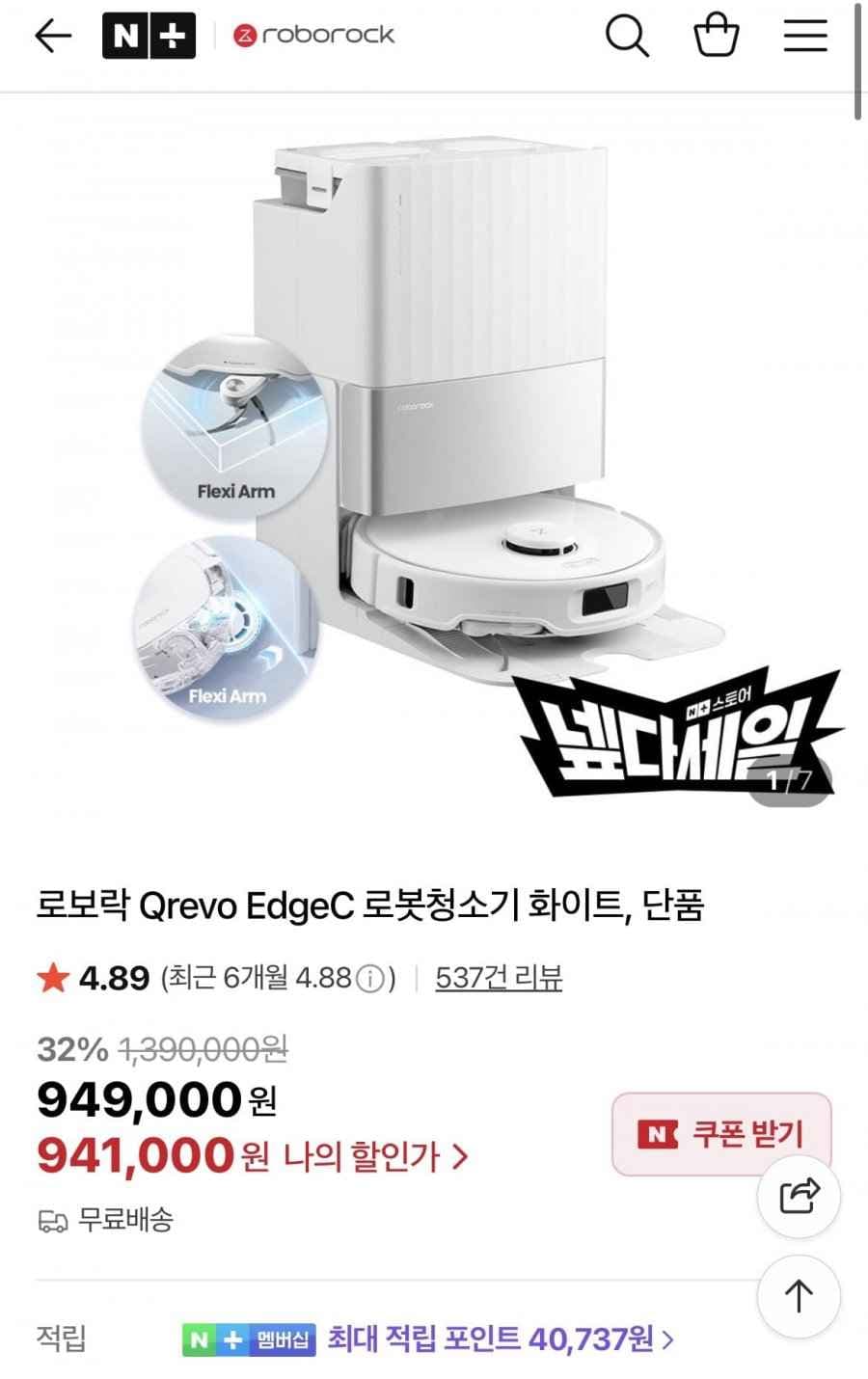The width and height of the screenshot is (868, 1379).
Task: Click the scroll-to-top arrow icon
Action: click(799, 1297)
